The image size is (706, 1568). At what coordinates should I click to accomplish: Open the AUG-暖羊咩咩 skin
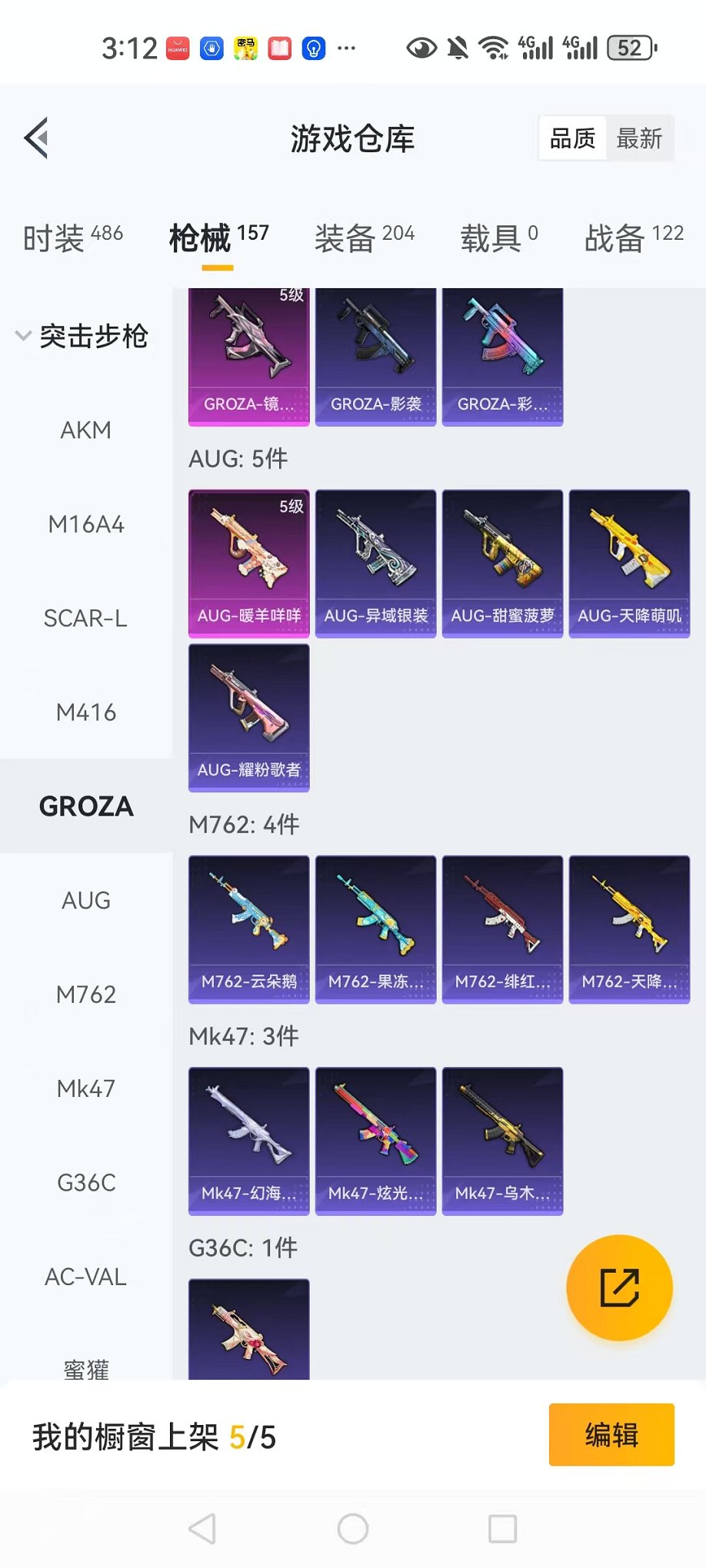coord(249,563)
